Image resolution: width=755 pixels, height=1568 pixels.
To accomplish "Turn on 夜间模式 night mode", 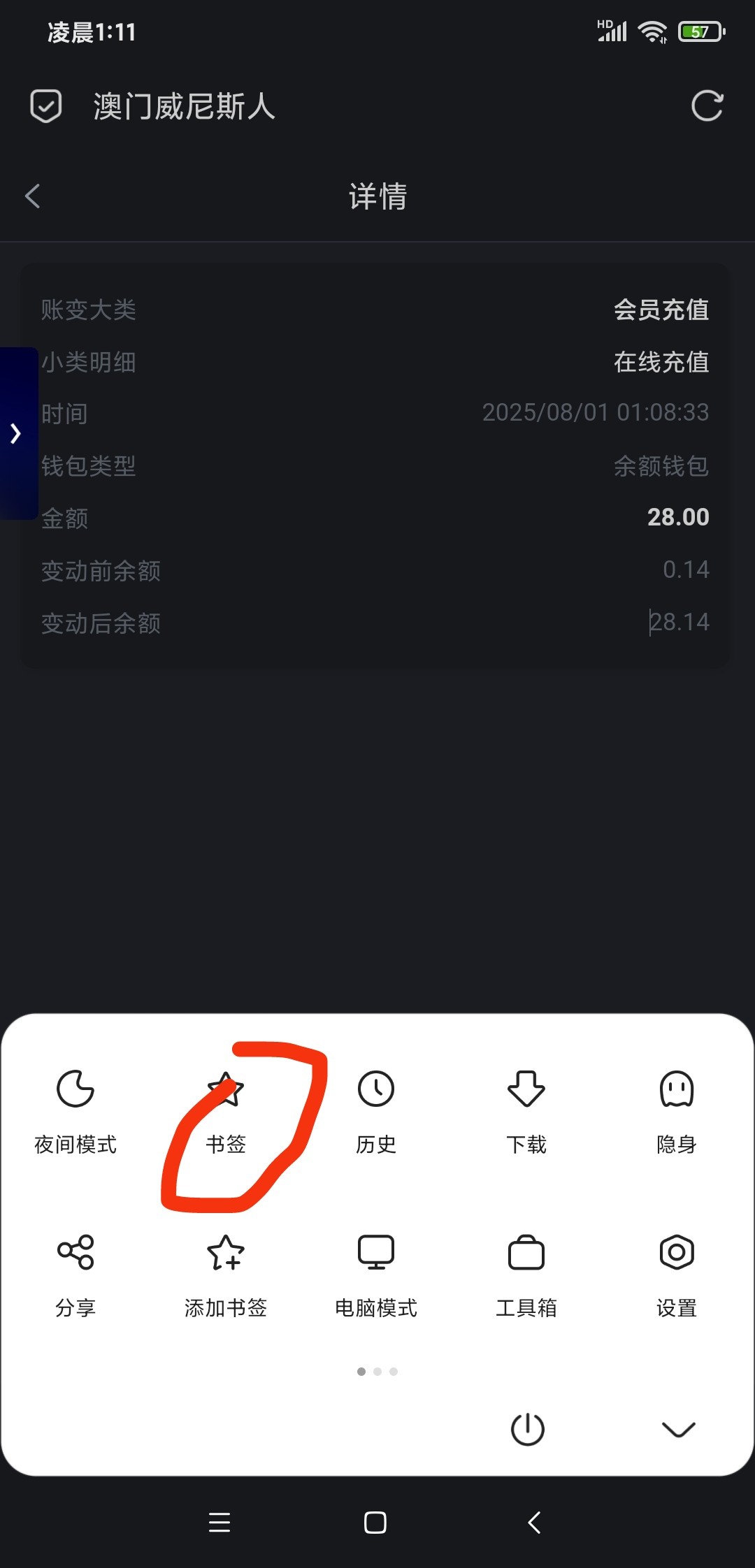I will tap(75, 1108).
